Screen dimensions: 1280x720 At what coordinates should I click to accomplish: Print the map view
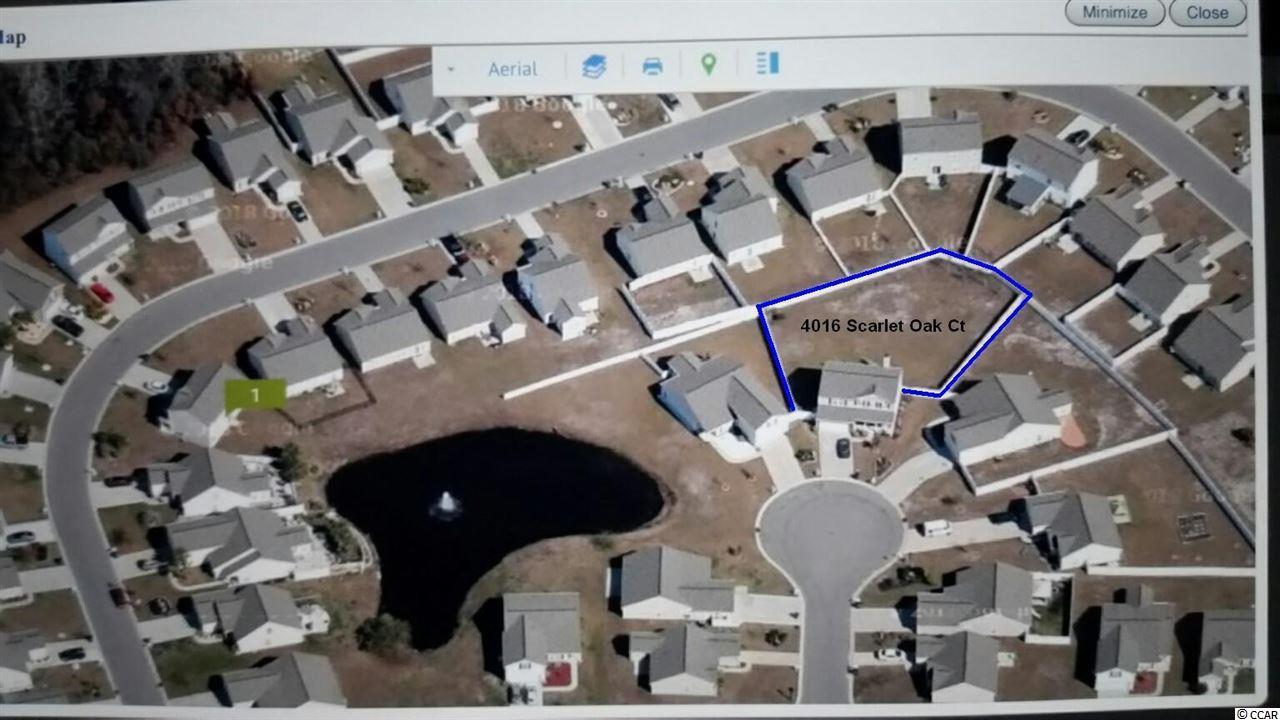(652, 66)
